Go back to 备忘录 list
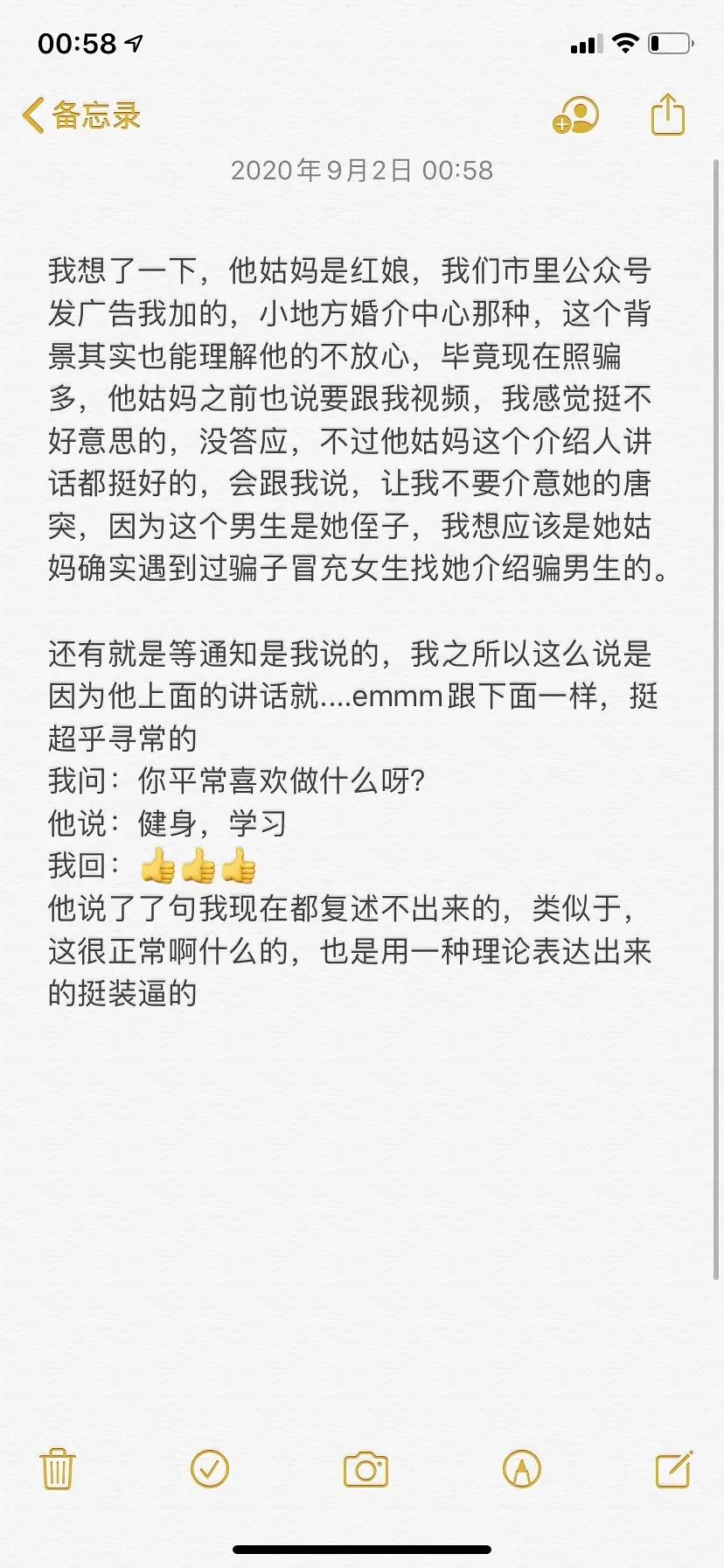The height and width of the screenshot is (1568, 724). point(80,115)
